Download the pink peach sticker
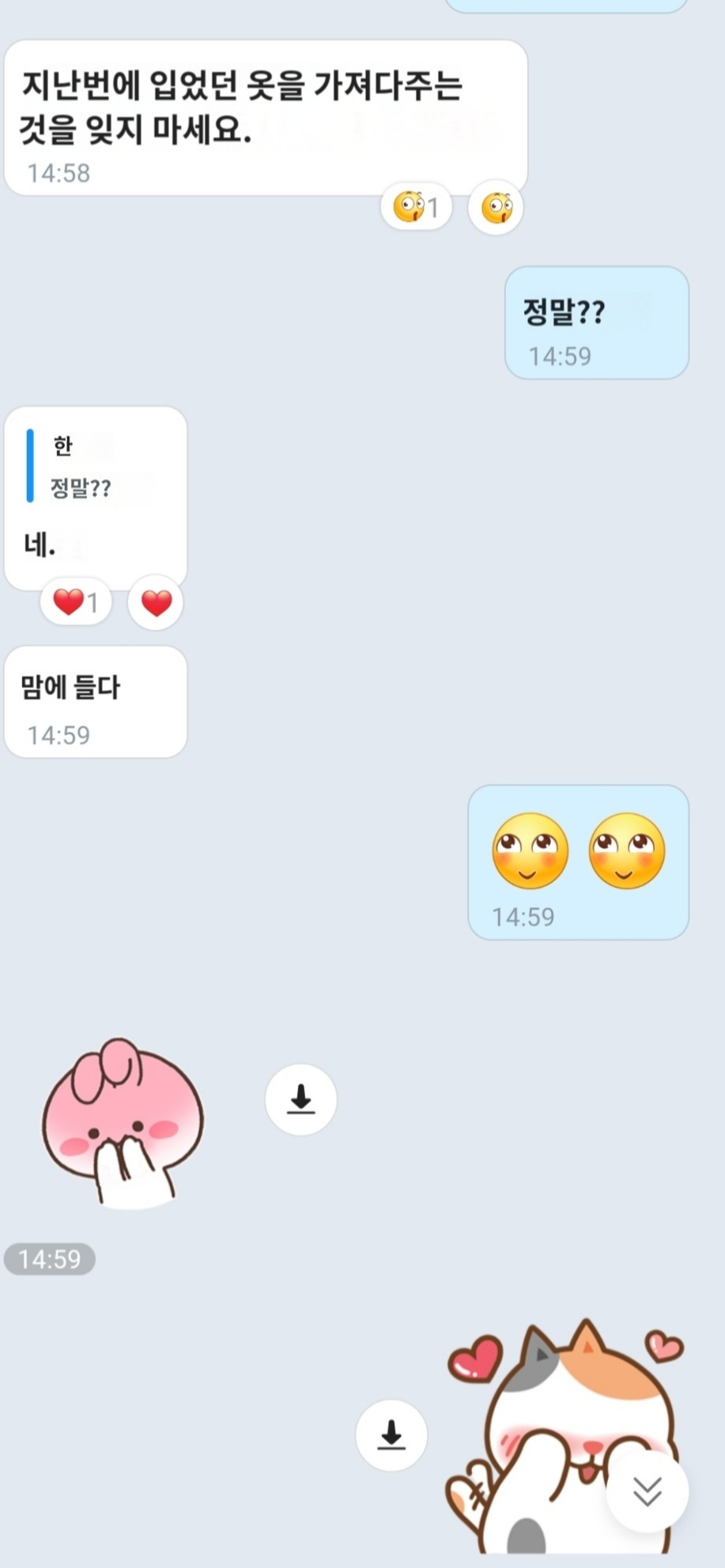 coord(300,1099)
